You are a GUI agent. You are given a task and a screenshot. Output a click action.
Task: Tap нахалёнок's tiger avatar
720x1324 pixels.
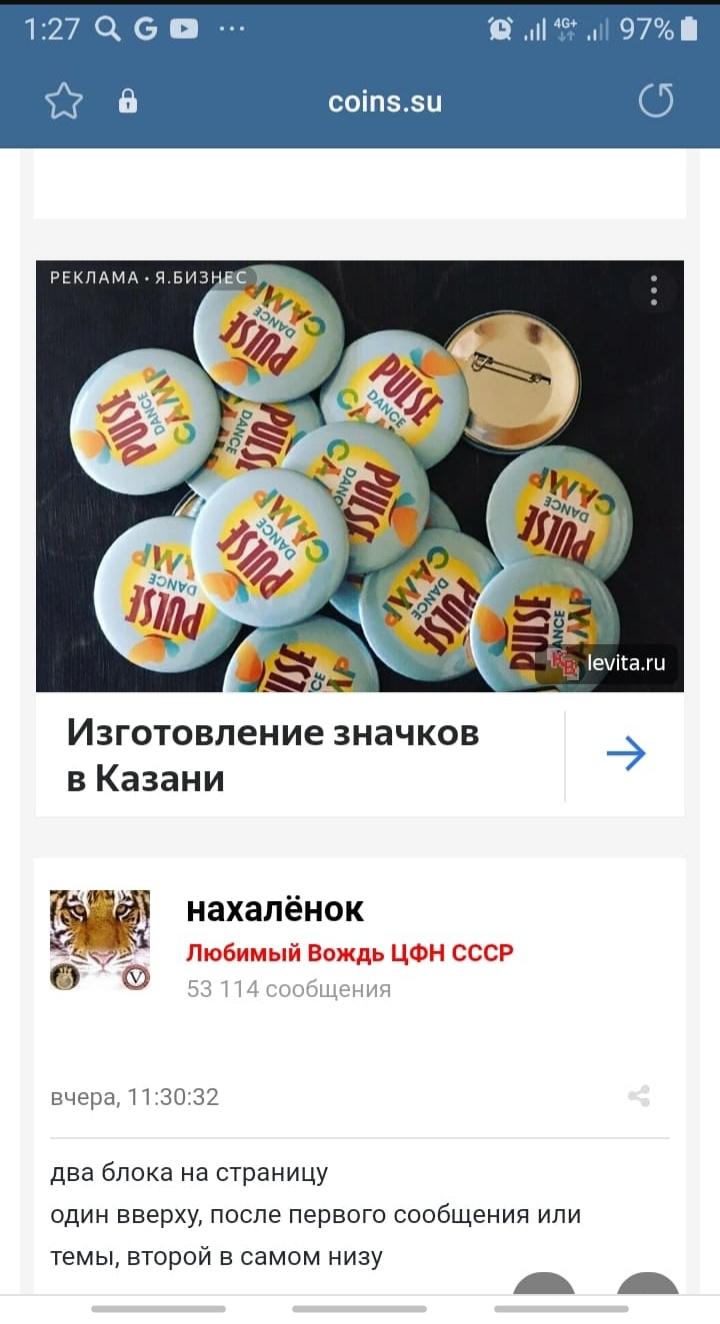[100, 940]
